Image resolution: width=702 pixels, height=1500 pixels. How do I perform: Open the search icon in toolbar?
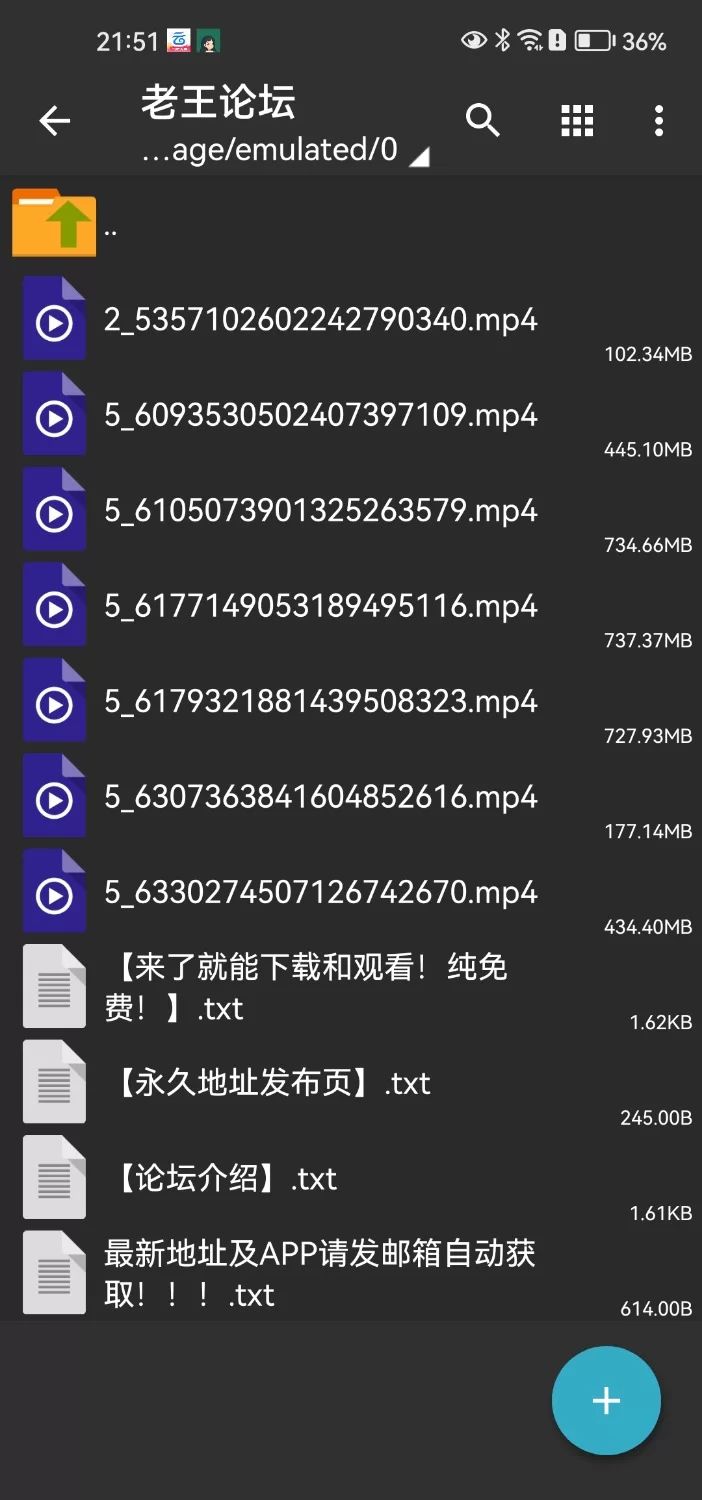(483, 121)
